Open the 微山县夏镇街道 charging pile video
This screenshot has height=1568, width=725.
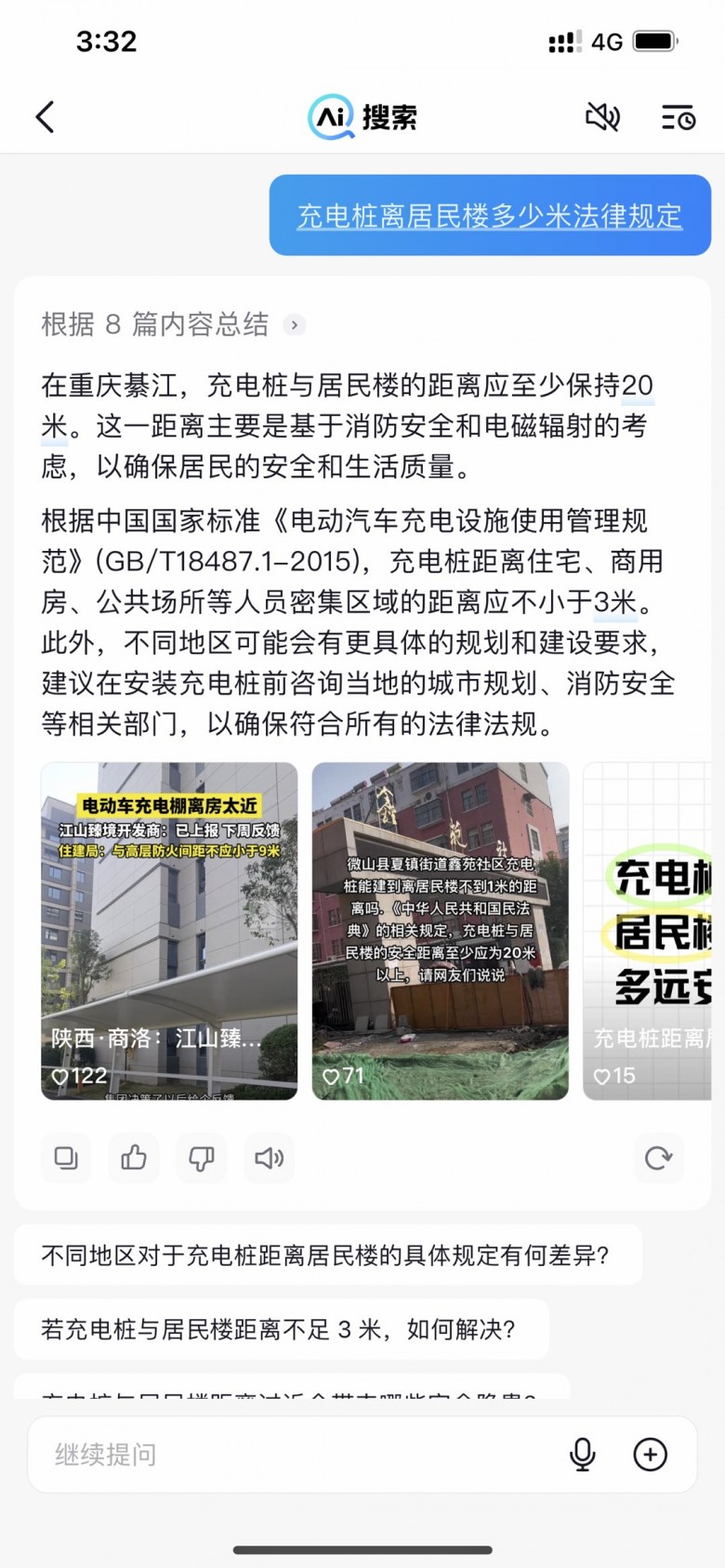440,931
